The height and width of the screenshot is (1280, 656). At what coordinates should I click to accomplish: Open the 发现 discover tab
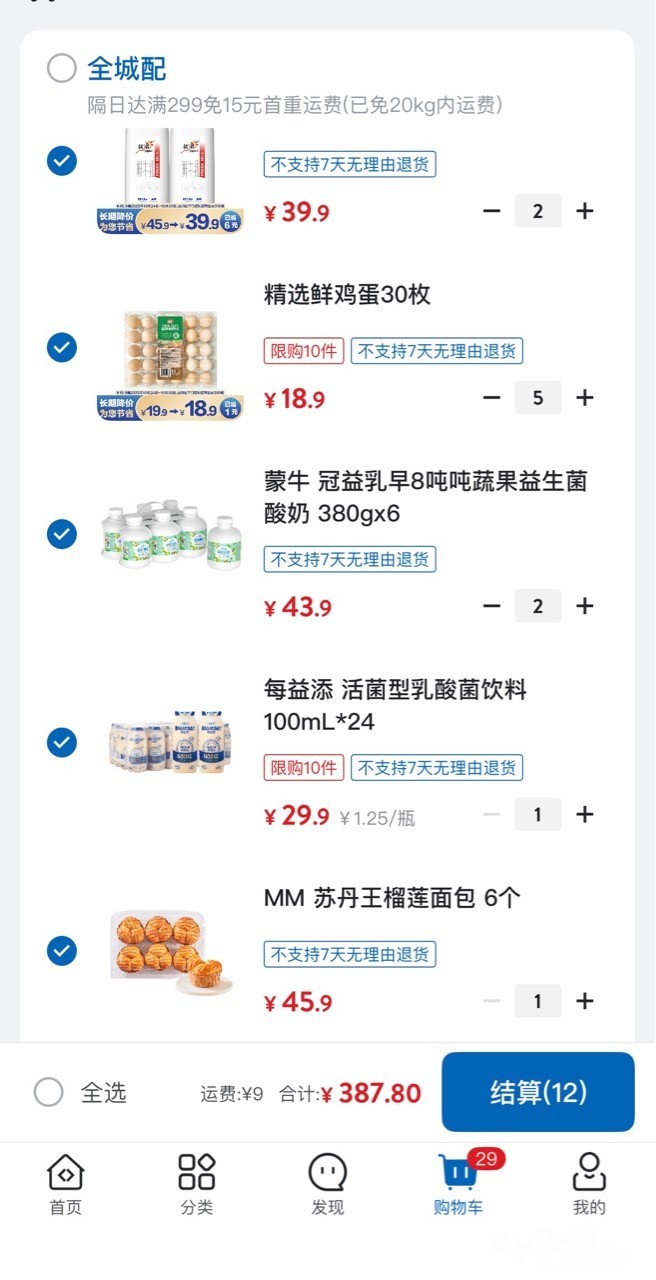coord(327,1184)
